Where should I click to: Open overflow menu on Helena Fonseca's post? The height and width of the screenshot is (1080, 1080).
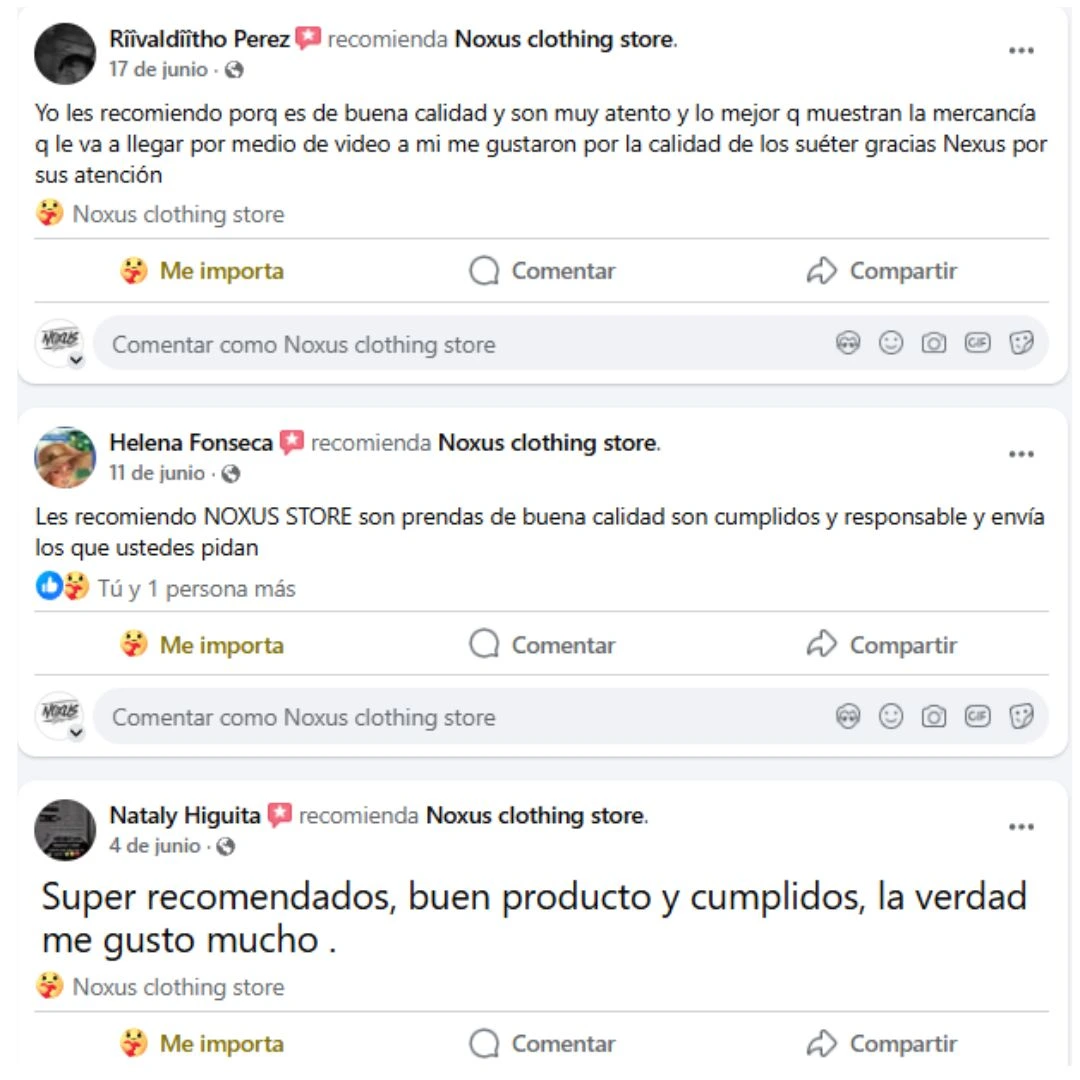click(x=1020, y=454)
